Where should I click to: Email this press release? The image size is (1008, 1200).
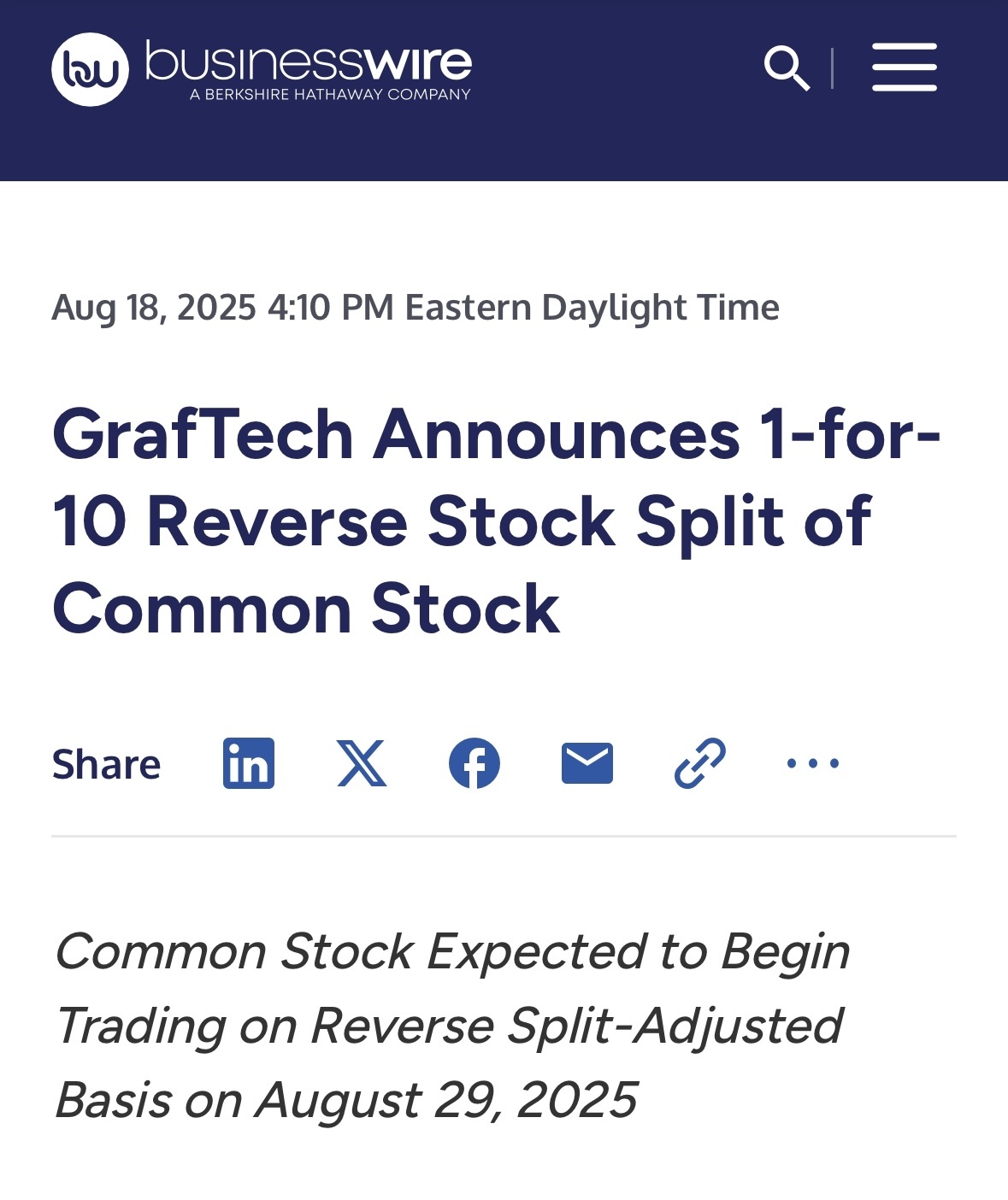(587, 763)
